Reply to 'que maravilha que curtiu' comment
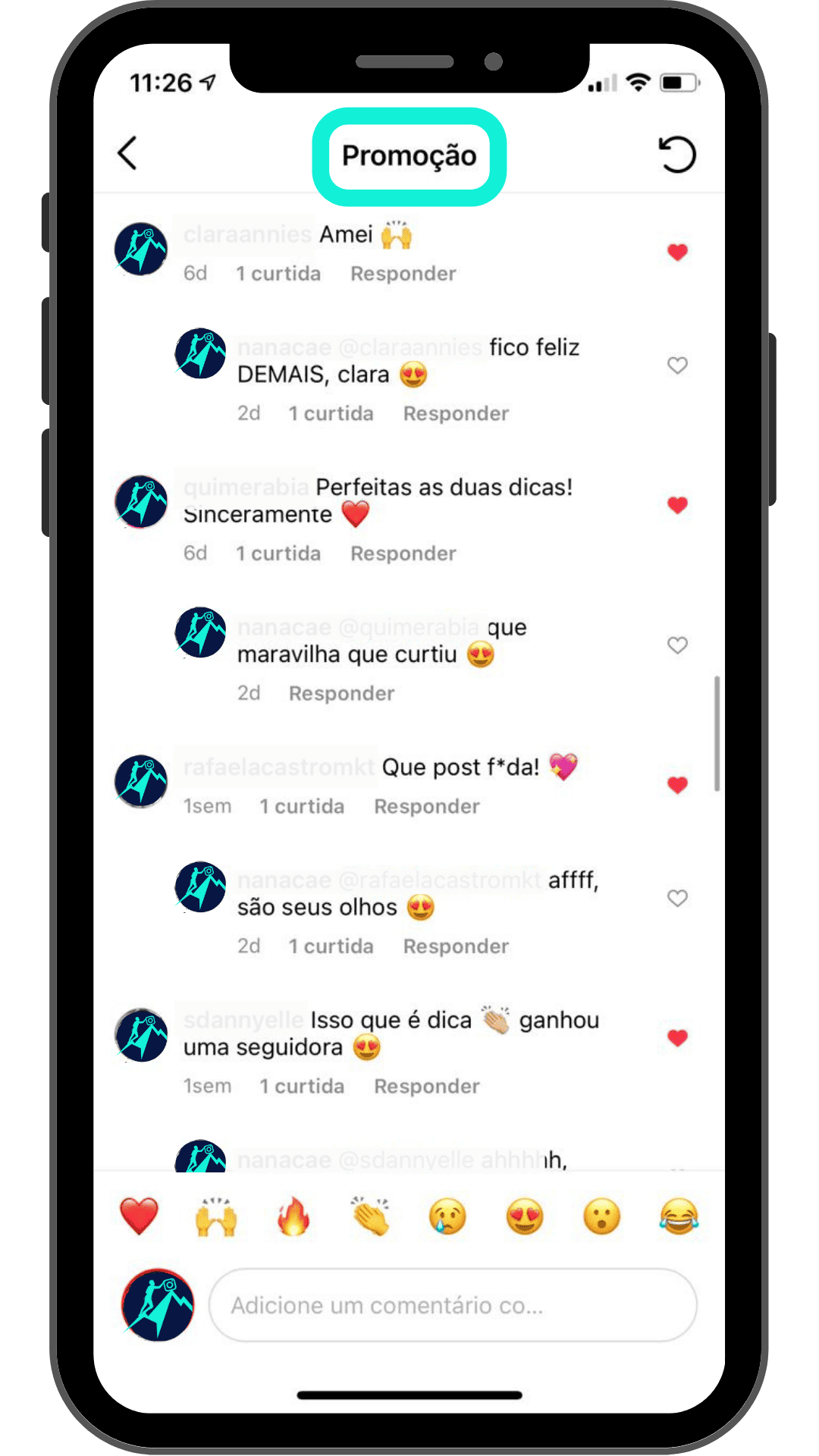Image resolution: width=819 pixels, height=1456 pixels. [x=341, y=693]
